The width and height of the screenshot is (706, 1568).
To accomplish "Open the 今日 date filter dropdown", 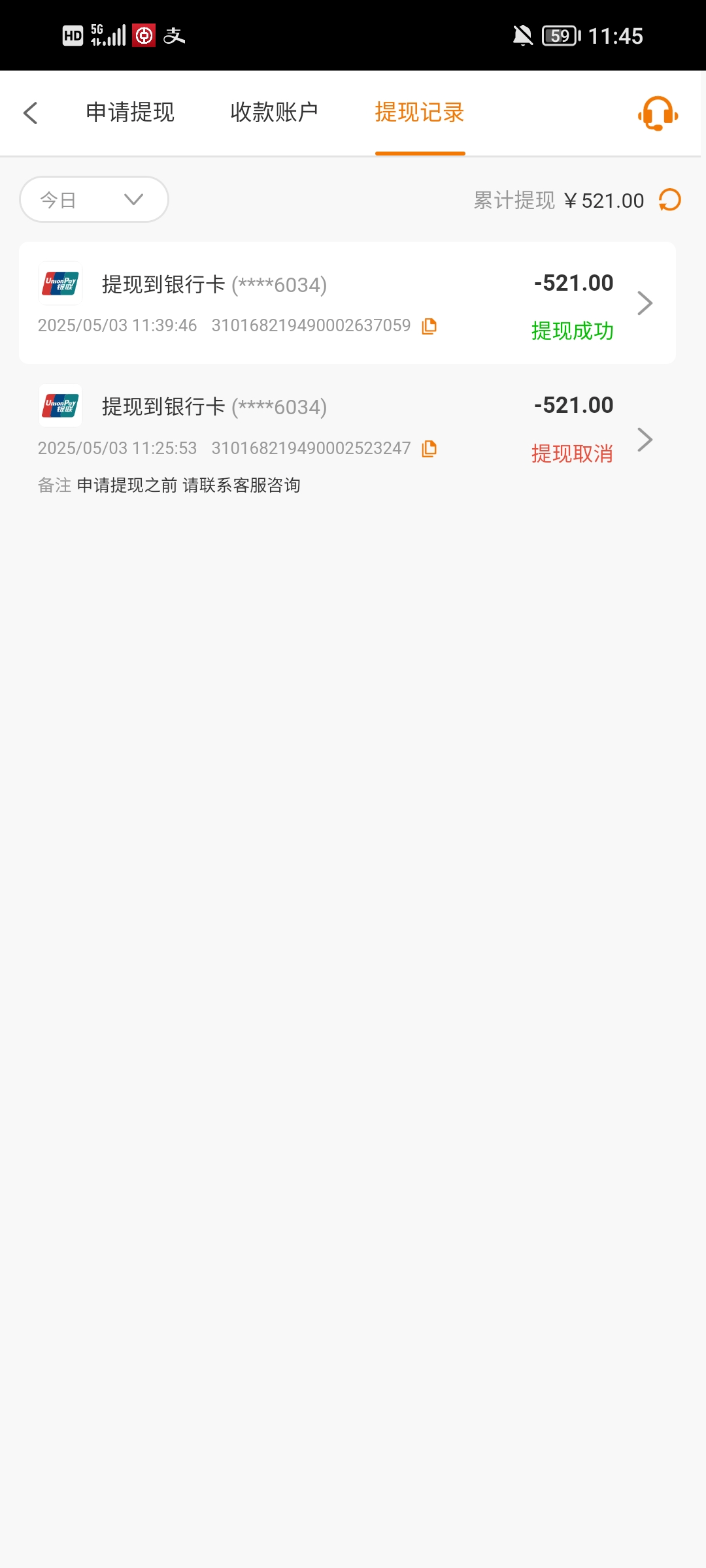I will click(x=93, y=199).
